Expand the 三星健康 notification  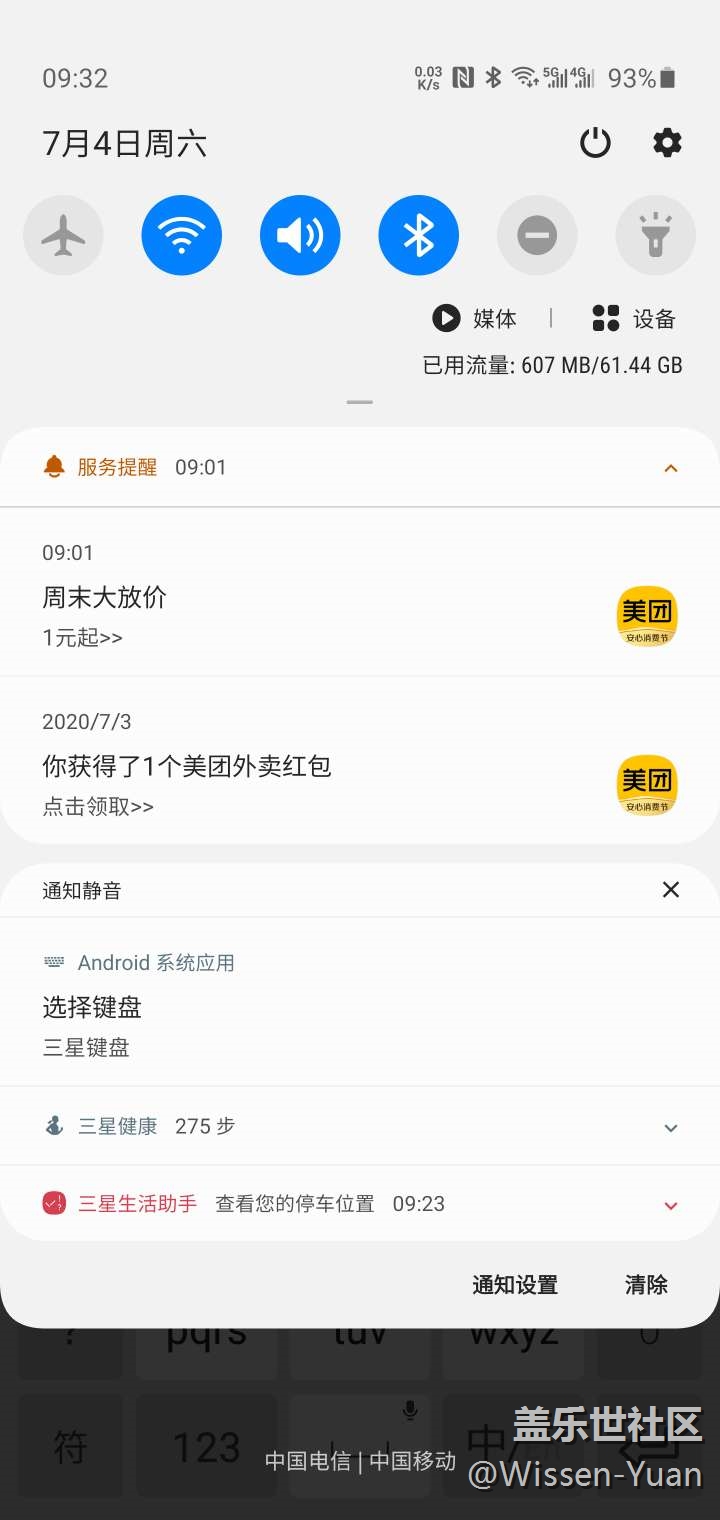(671, 1127)
